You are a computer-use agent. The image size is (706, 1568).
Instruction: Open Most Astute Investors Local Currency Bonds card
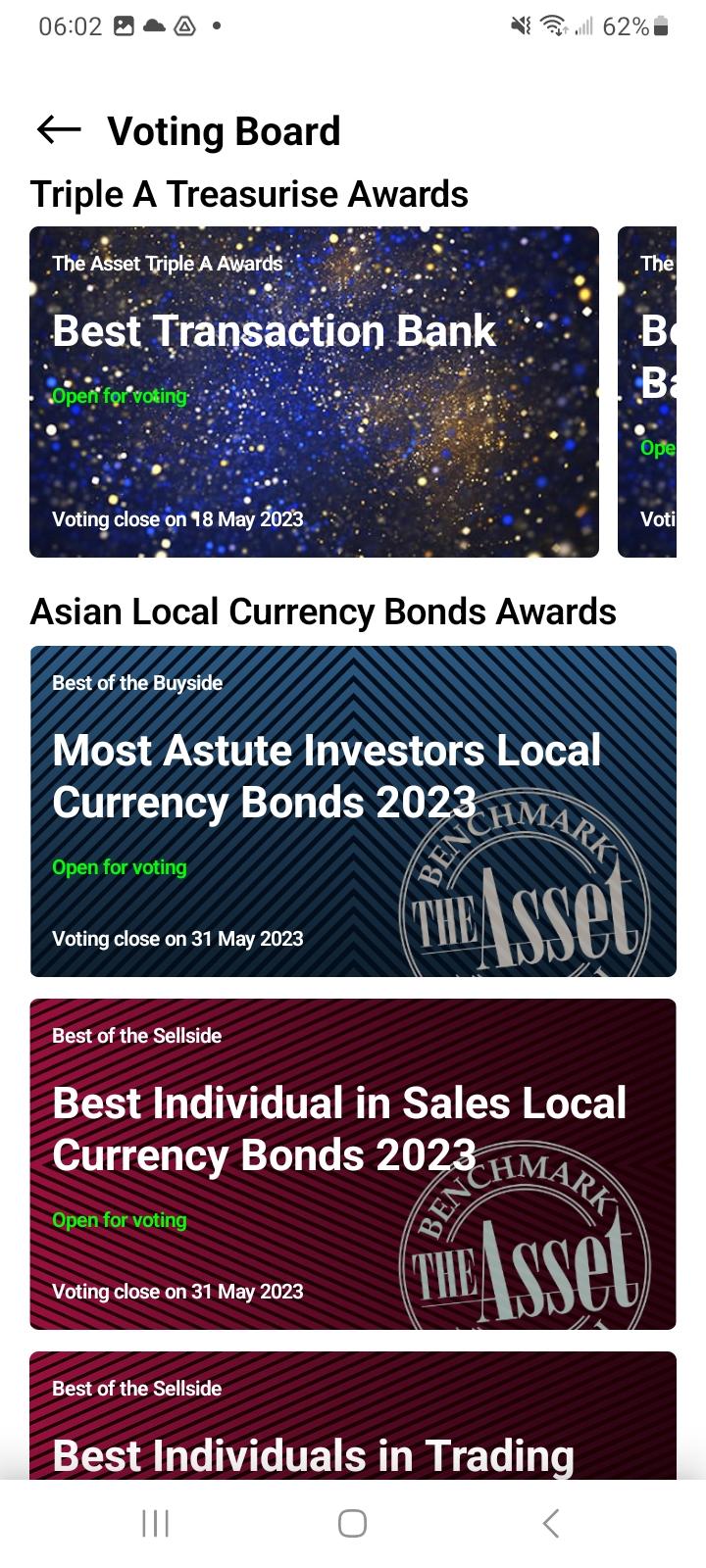(353, 811)
